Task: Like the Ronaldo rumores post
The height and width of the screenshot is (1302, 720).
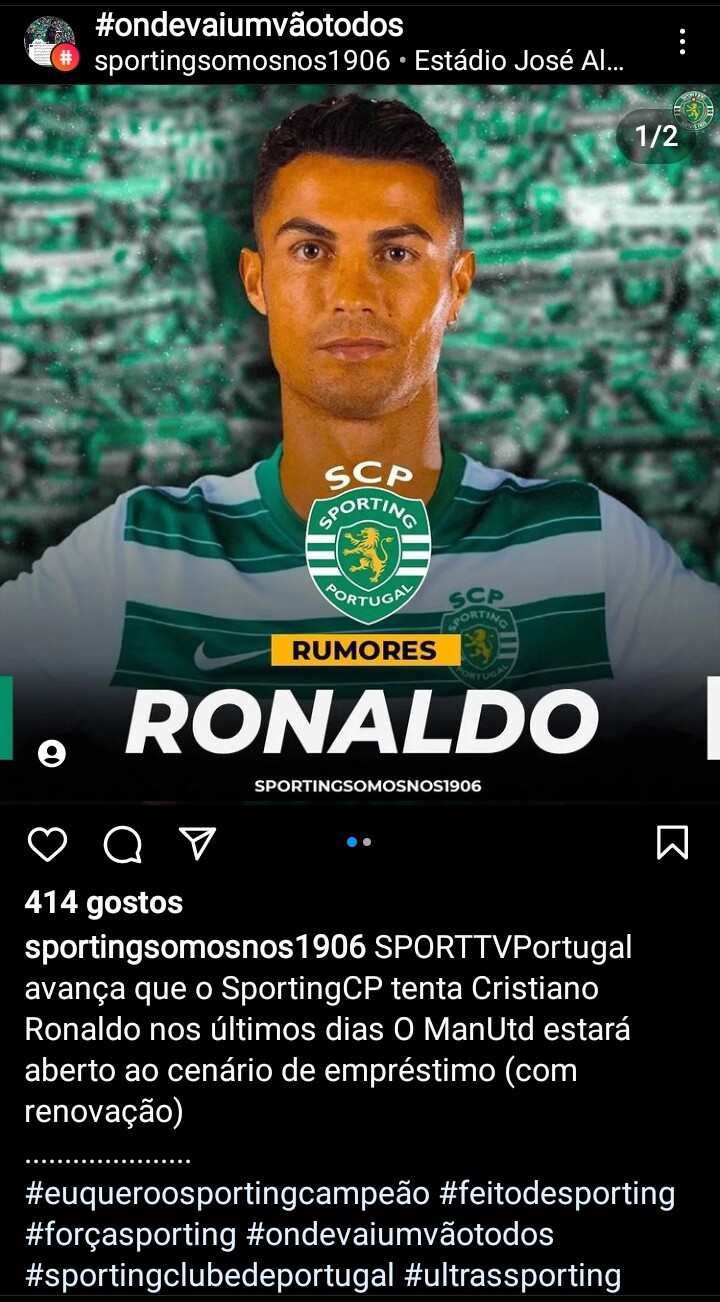Action: pyautogui.click(x=47, y=843)
